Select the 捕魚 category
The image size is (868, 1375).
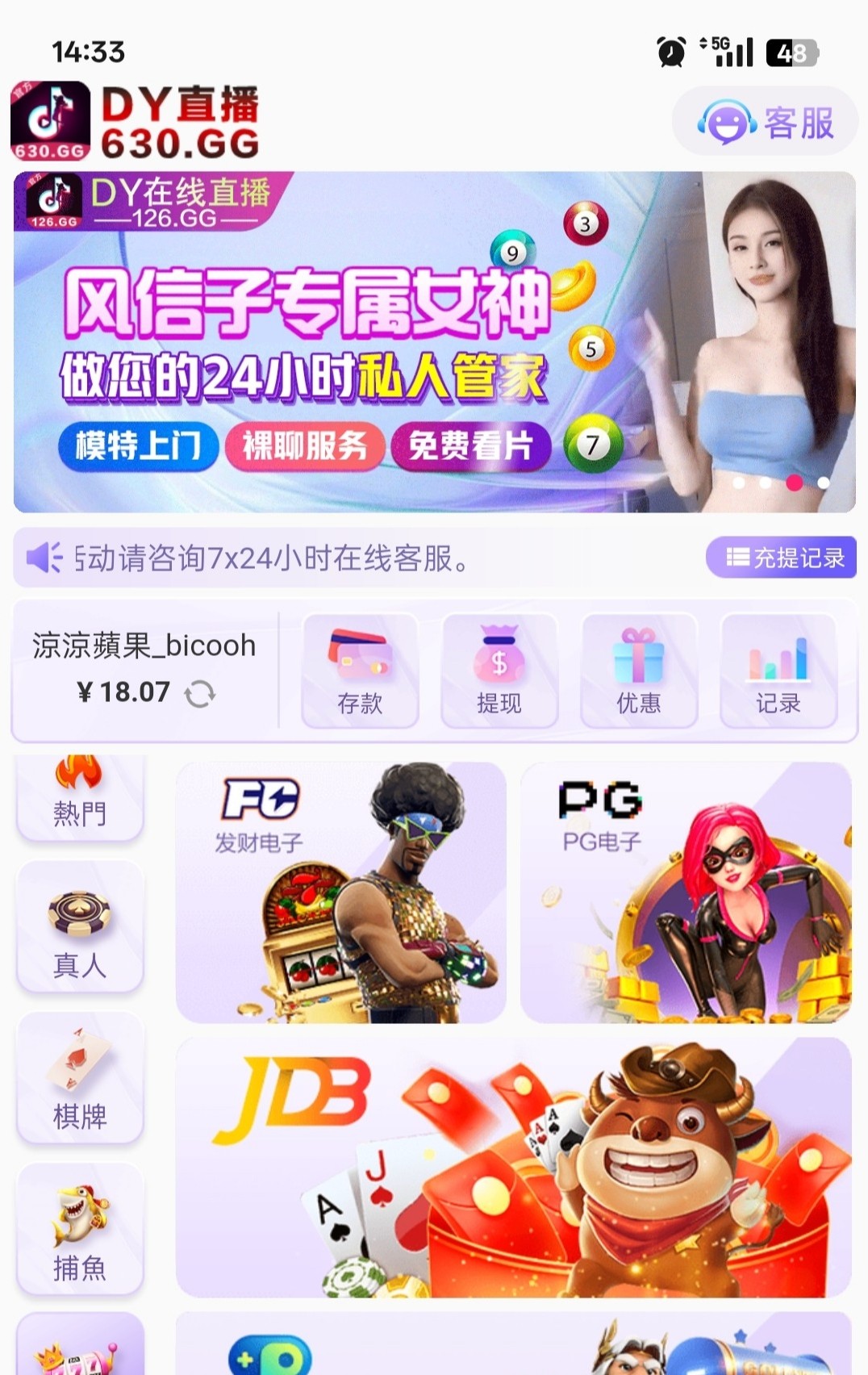80,1229
